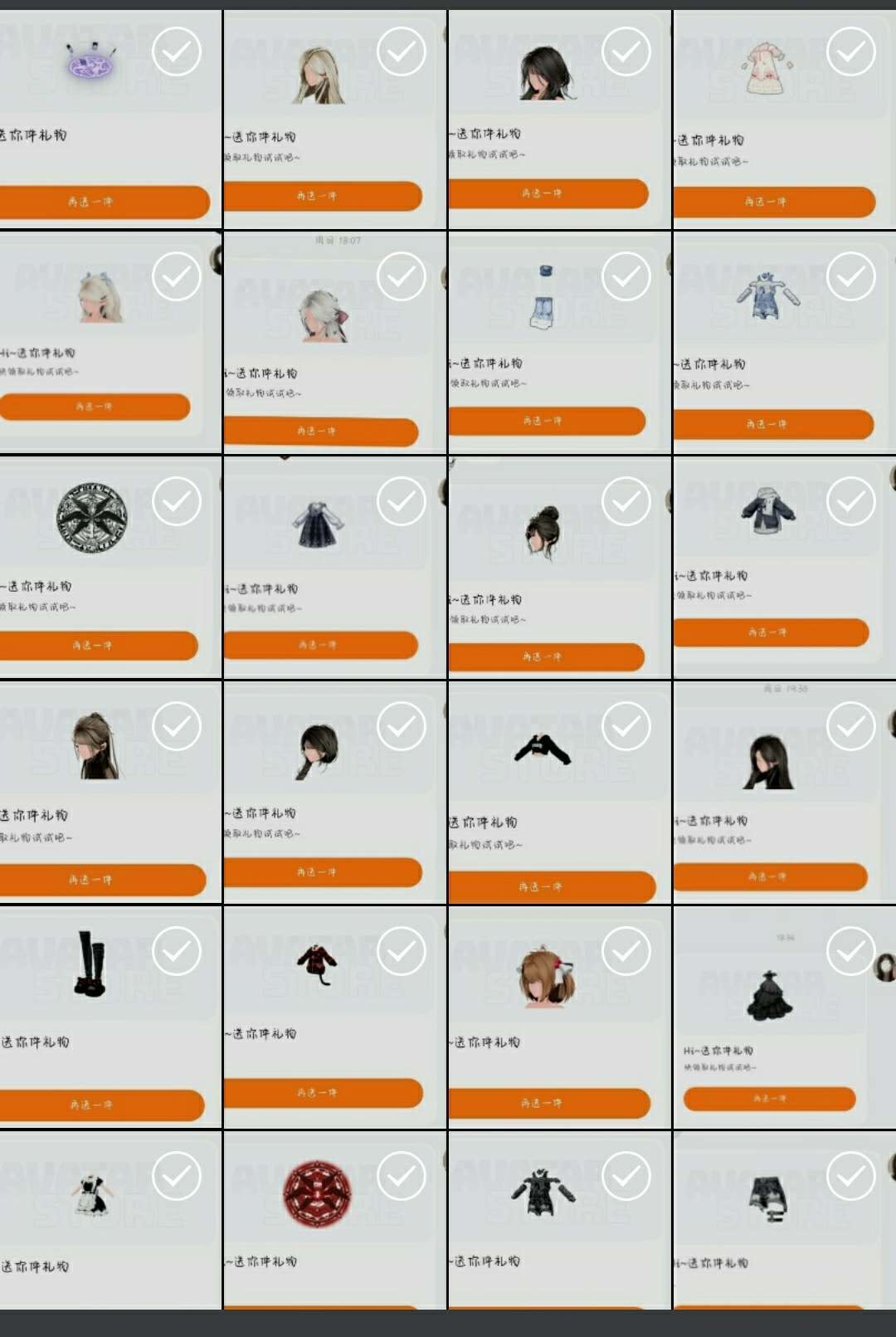Toggle the checkmark on the purple halo image
896x1337 pixels.
click(177, 51)
